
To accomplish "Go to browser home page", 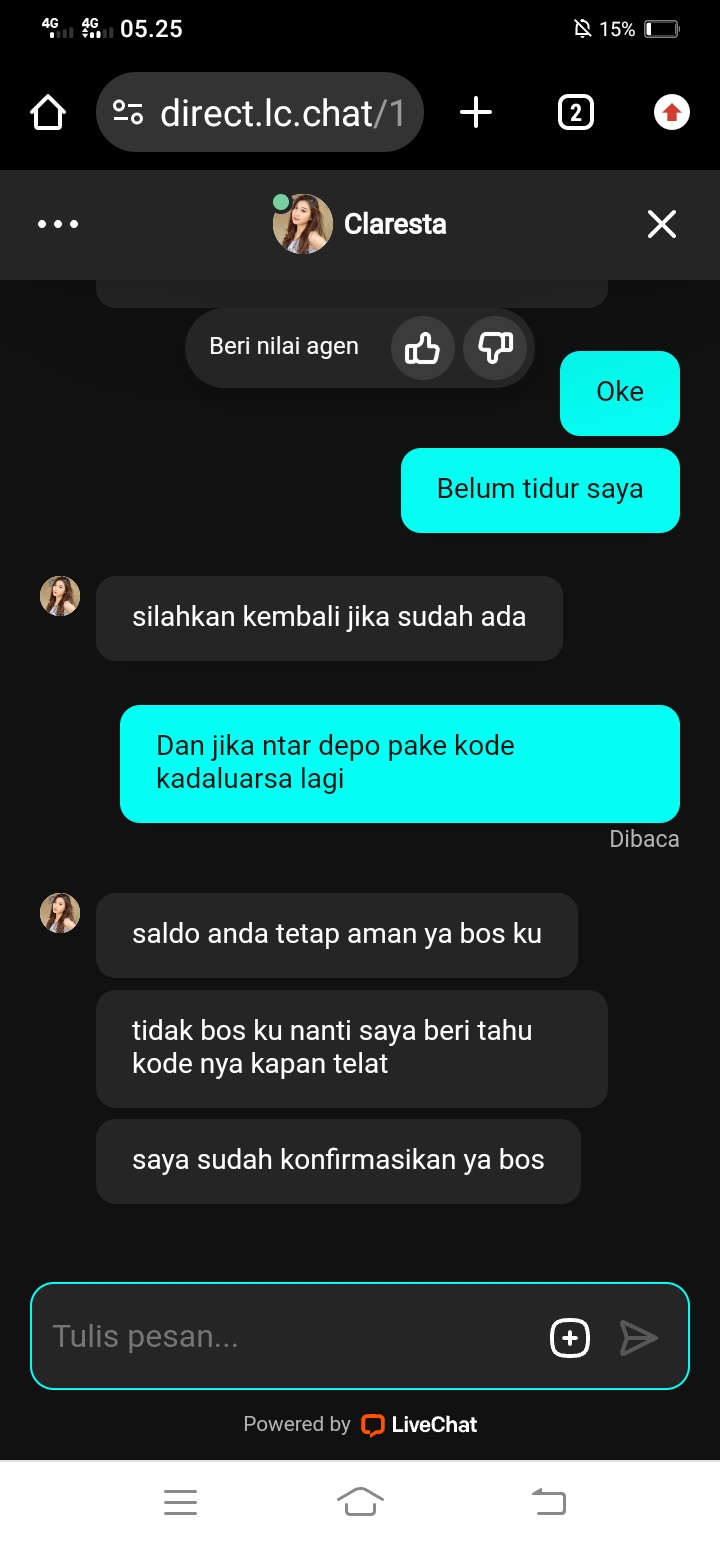I will [48, 113].
